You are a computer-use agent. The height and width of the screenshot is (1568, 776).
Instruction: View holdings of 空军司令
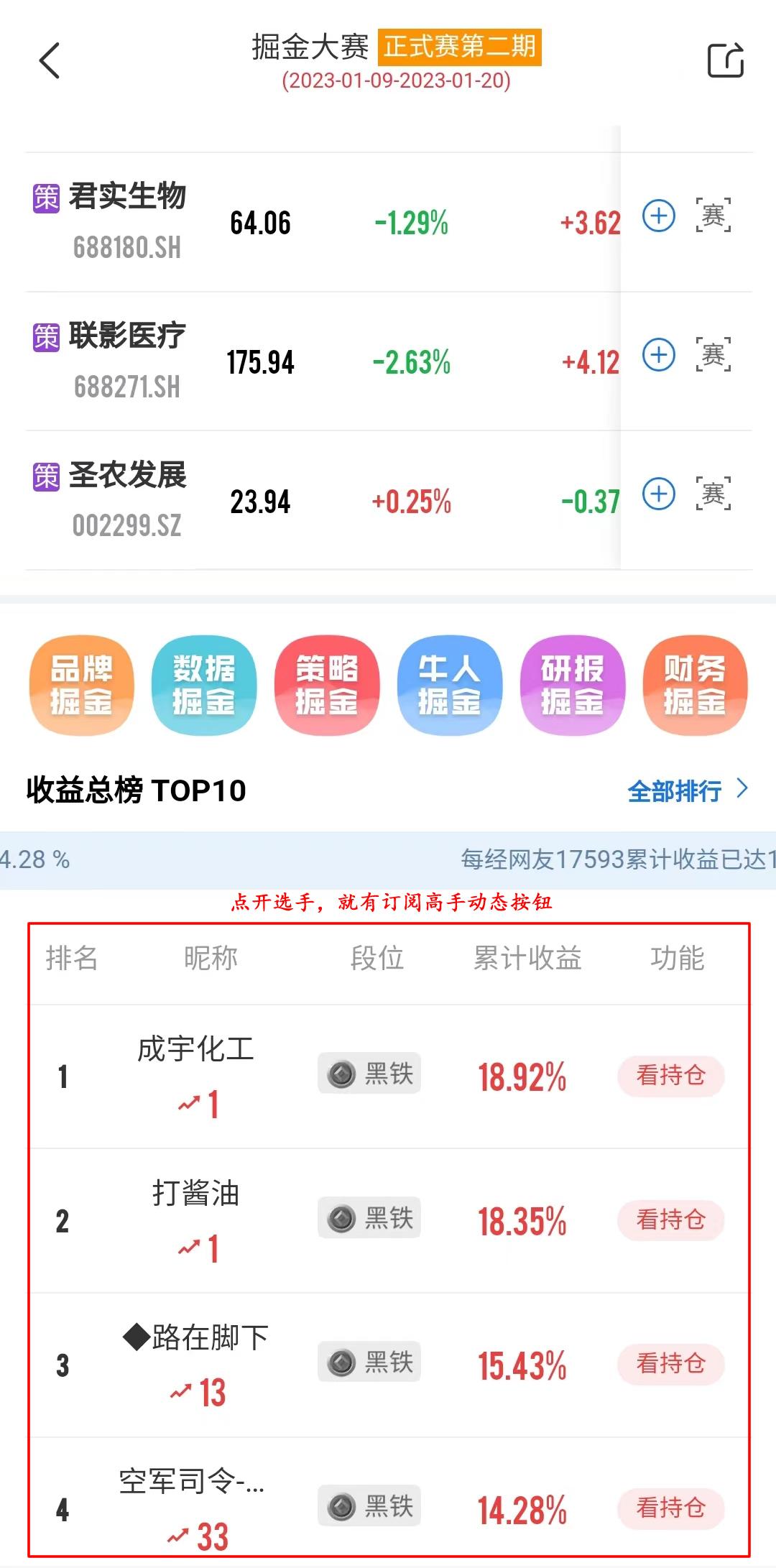(670, 1507)
